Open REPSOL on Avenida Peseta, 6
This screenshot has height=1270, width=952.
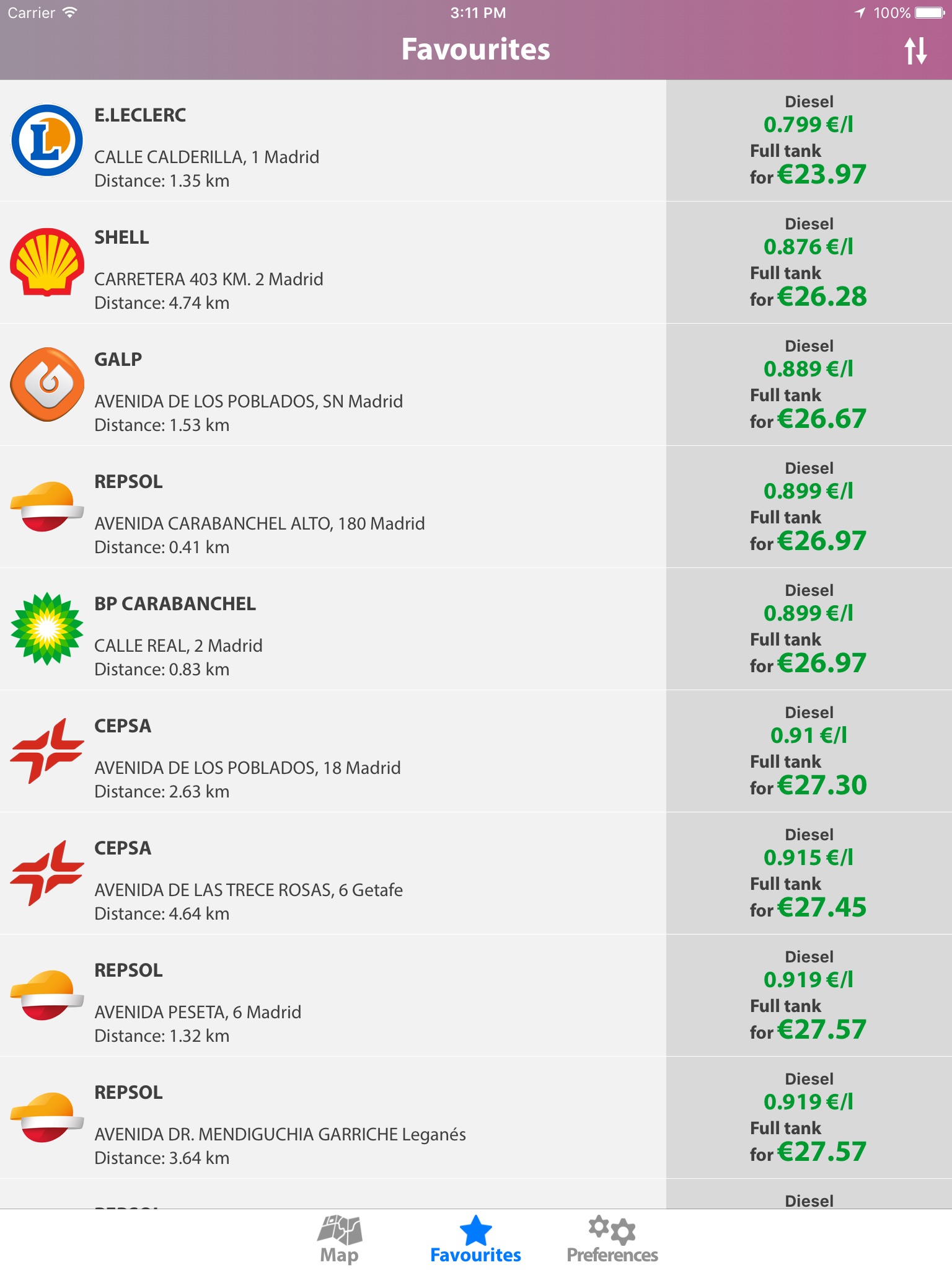pyautogui.click(x=476, y=996)
